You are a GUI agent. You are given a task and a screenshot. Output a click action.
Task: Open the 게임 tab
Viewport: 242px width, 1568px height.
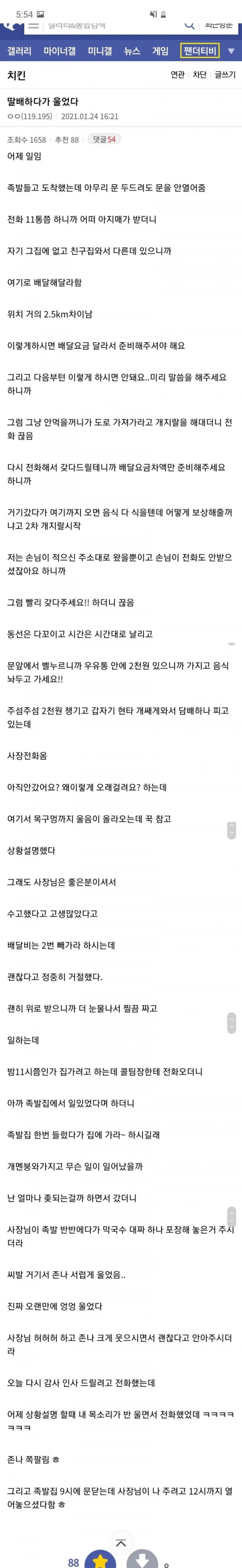(161, 51)
